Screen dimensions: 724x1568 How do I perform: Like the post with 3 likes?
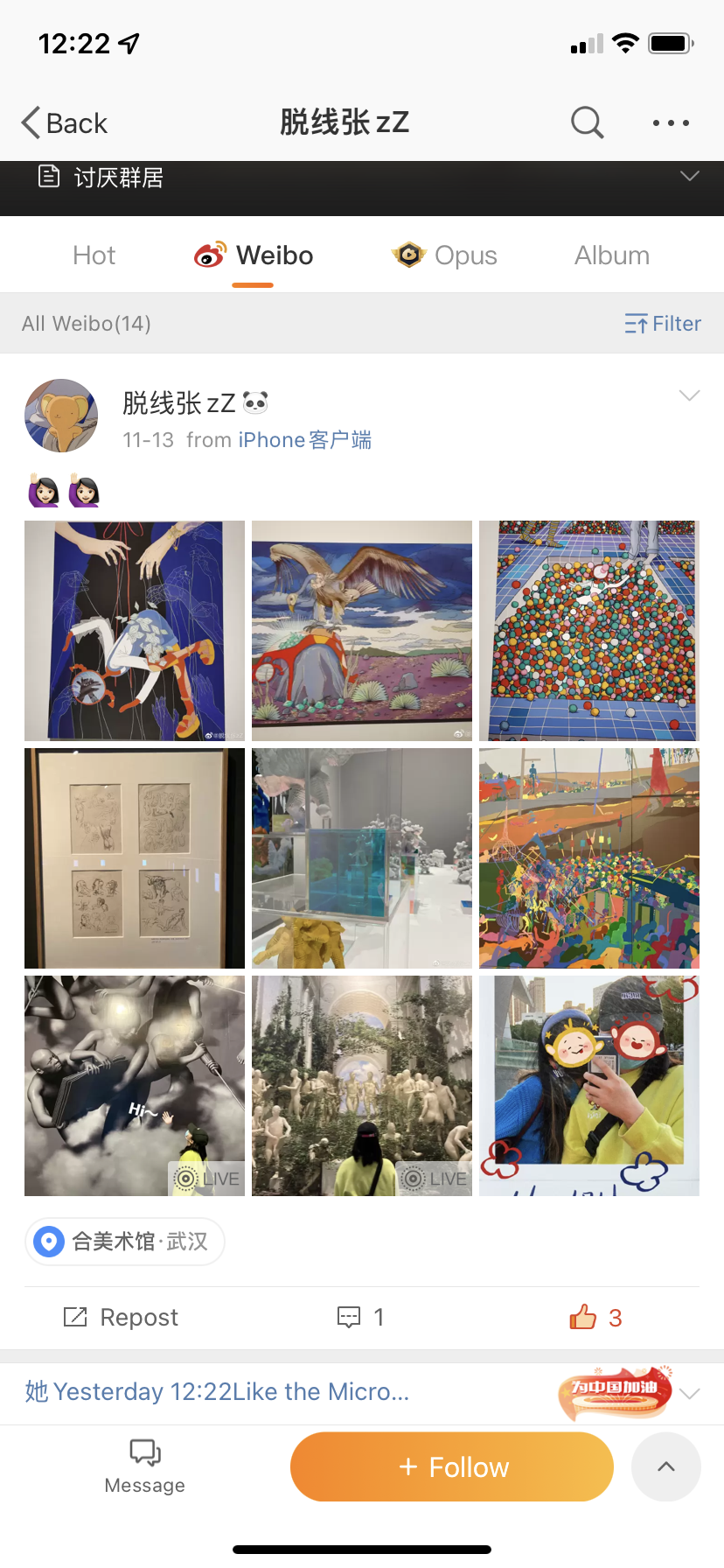(x=595, y=1318)
